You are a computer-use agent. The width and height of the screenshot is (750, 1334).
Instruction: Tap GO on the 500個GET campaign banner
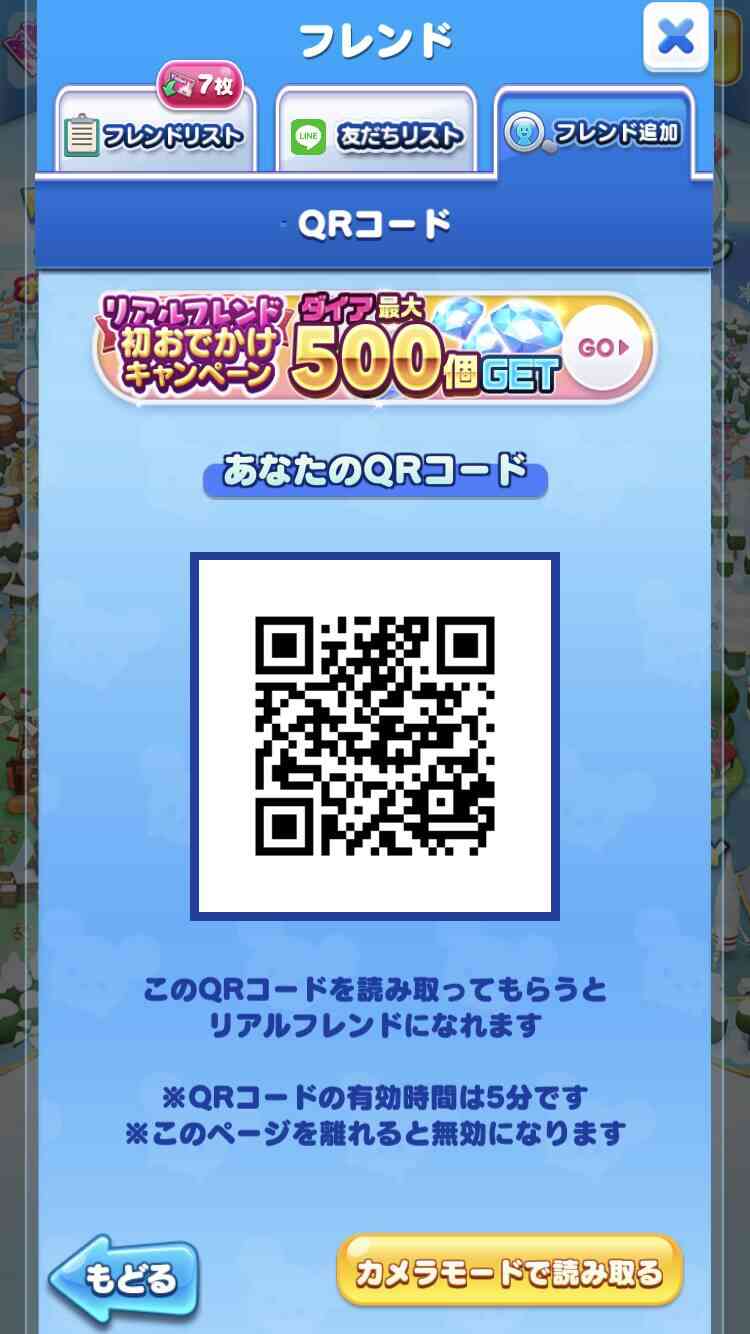(x=605, y=348)
